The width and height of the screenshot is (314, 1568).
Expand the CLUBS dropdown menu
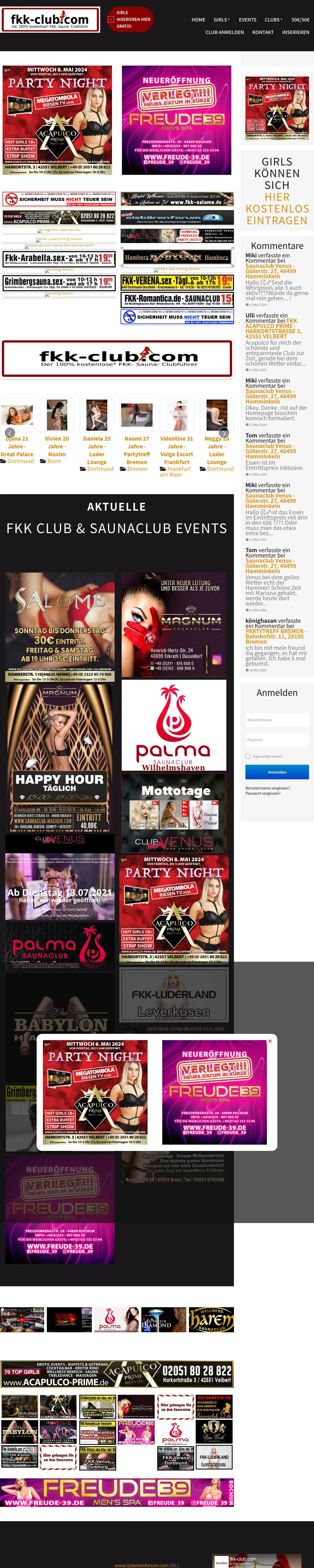[x=273, y=20]
